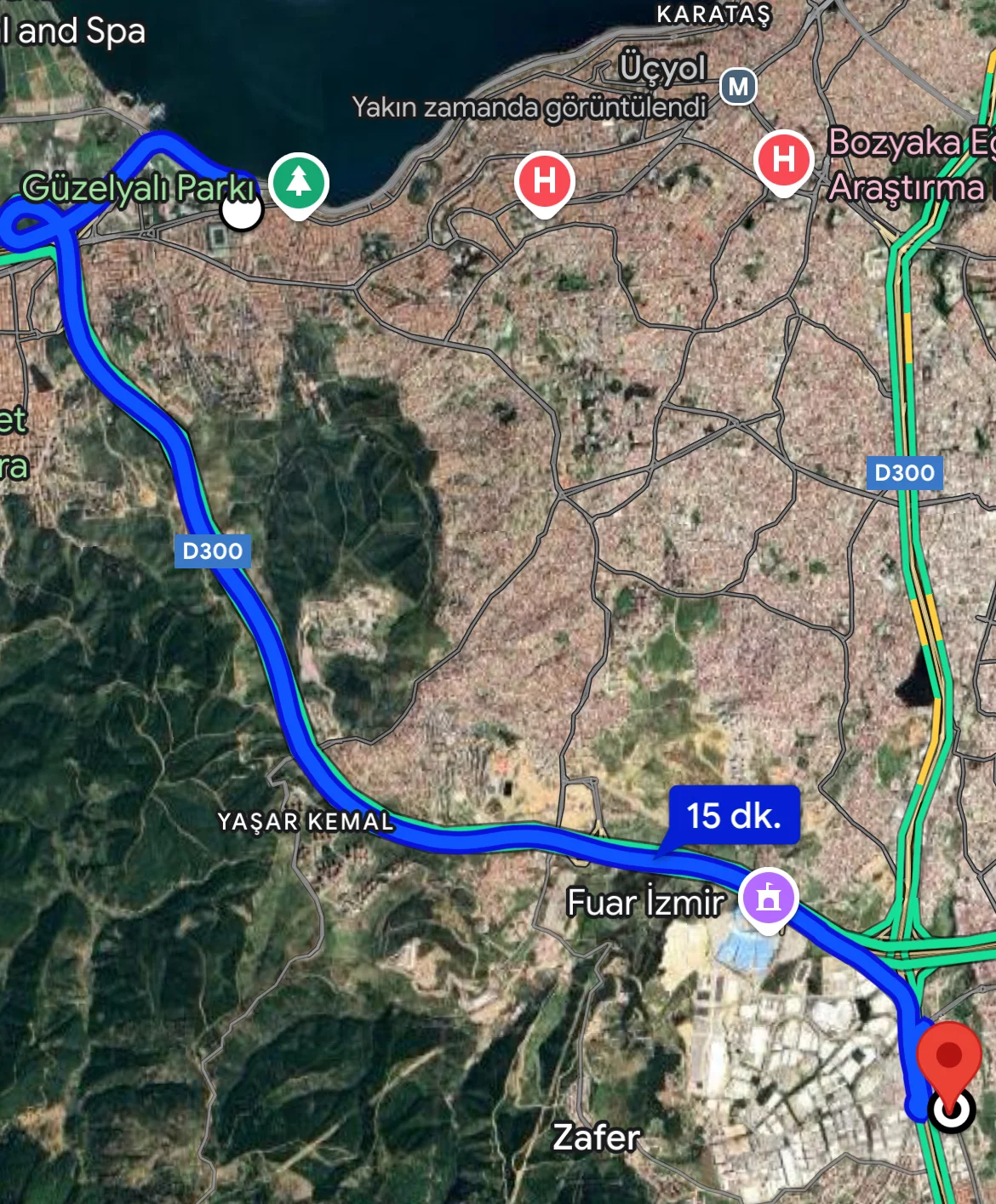Tap the hospital marker below Yakın zamanda görüntülendi
The image size is (996, 1204).
tap(544, 180)
